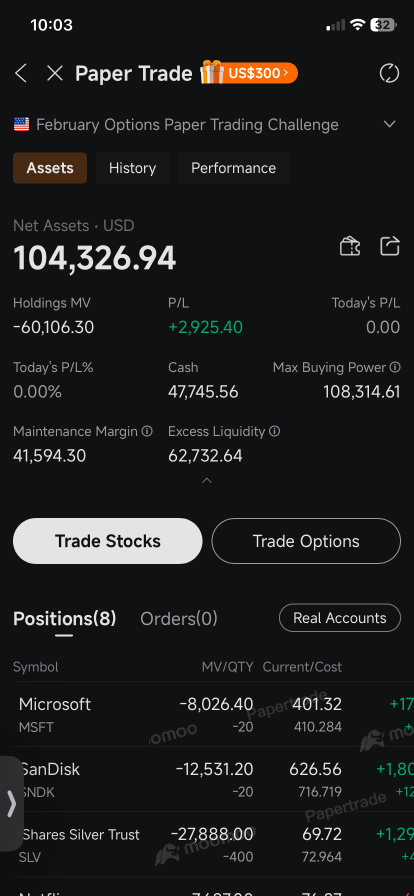Switch to the Orders(0) tab
The height and width of the screenshot is (896, 414).
(179, 618)
